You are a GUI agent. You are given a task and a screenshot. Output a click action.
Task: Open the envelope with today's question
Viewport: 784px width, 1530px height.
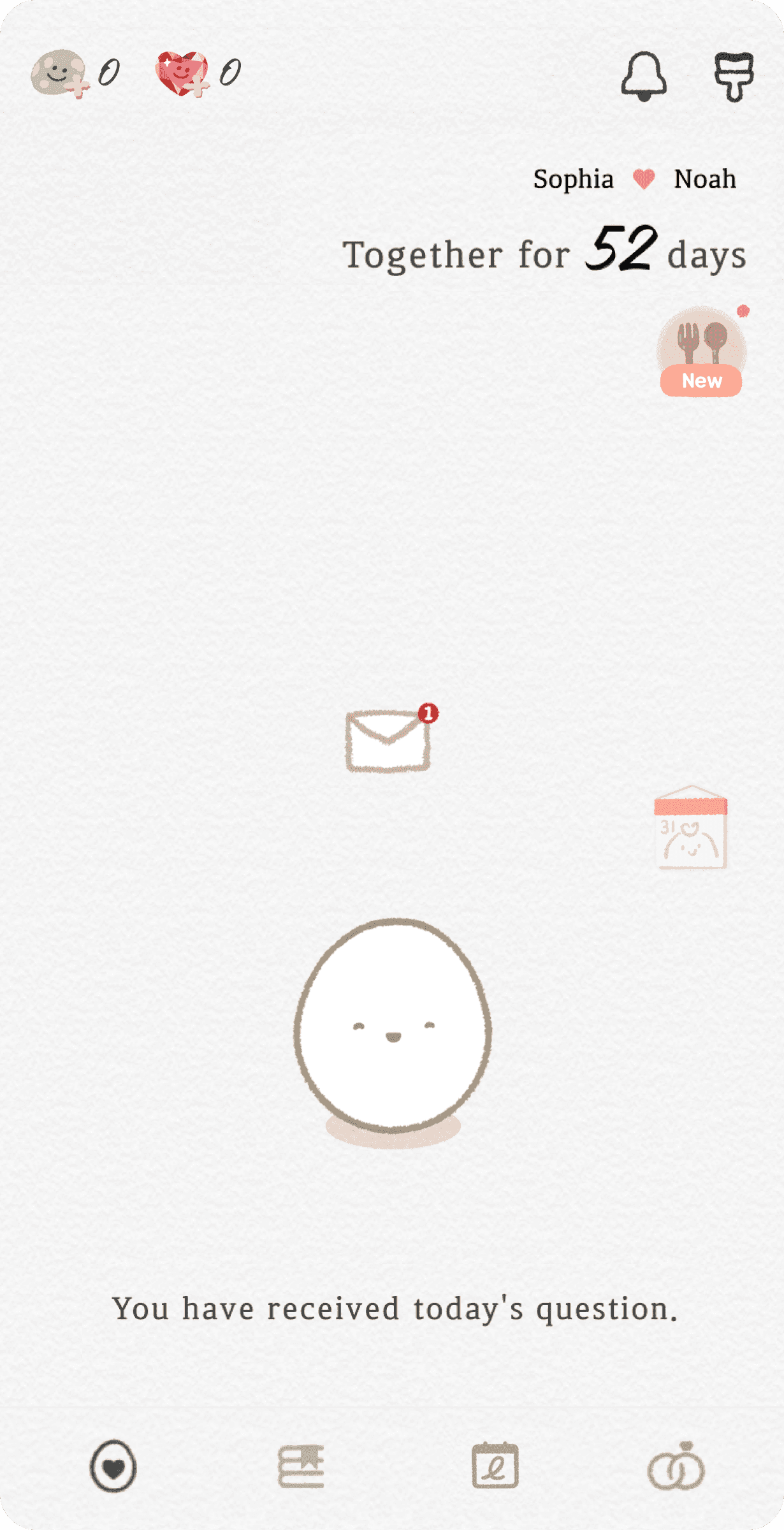tap(388, 740)
